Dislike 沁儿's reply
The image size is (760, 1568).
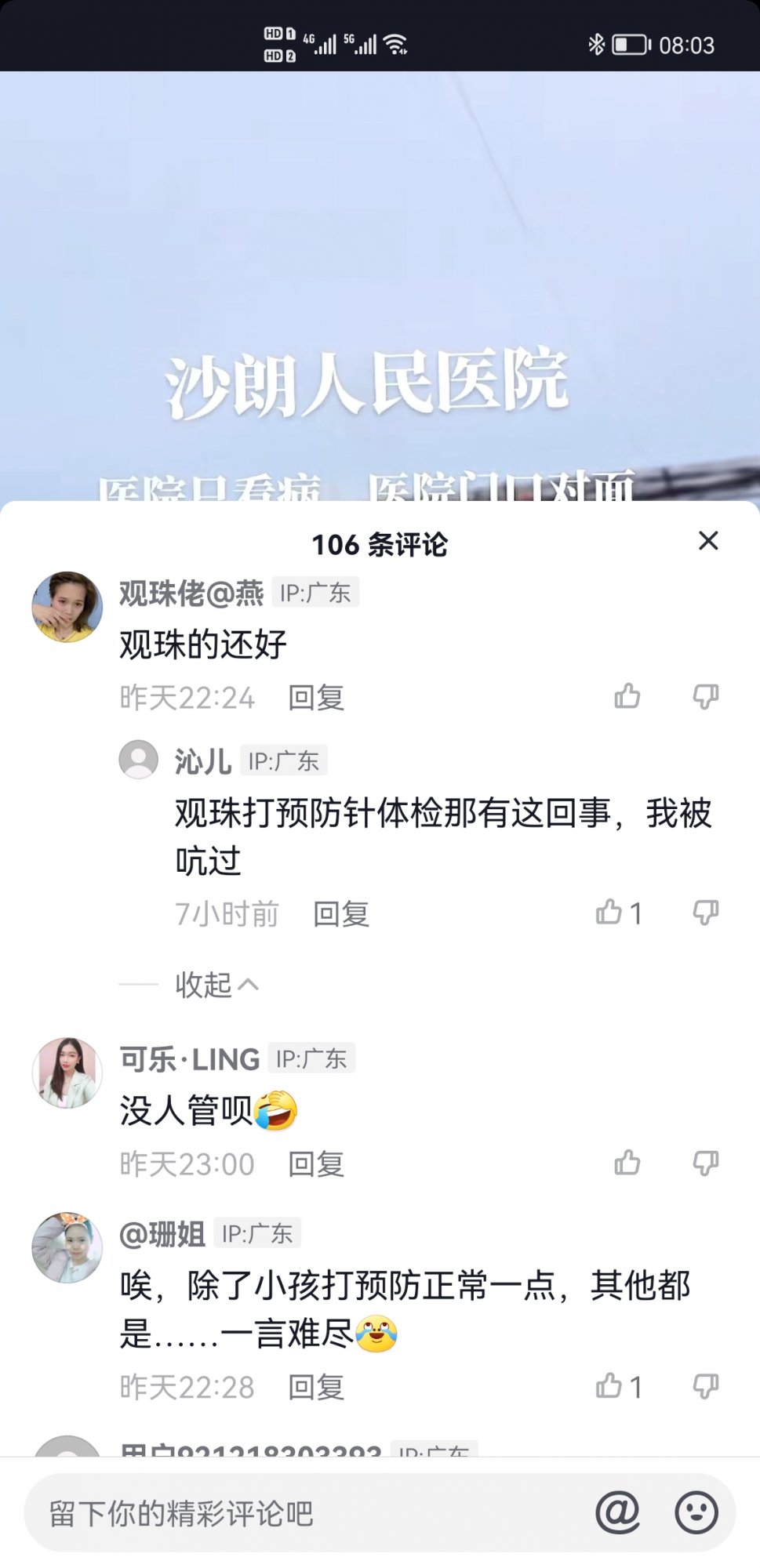tap(705, 913)
